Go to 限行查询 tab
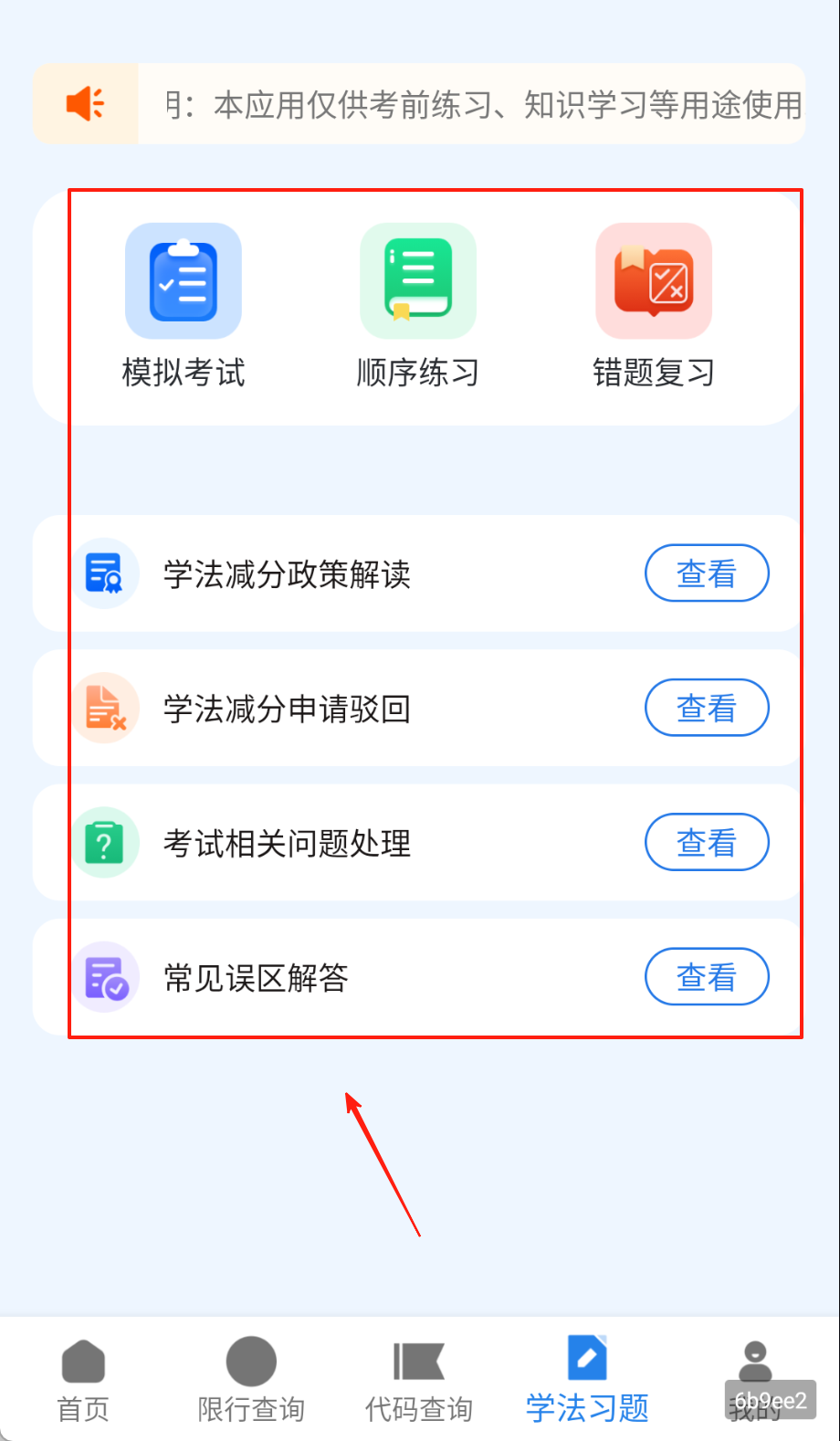 251,1380
